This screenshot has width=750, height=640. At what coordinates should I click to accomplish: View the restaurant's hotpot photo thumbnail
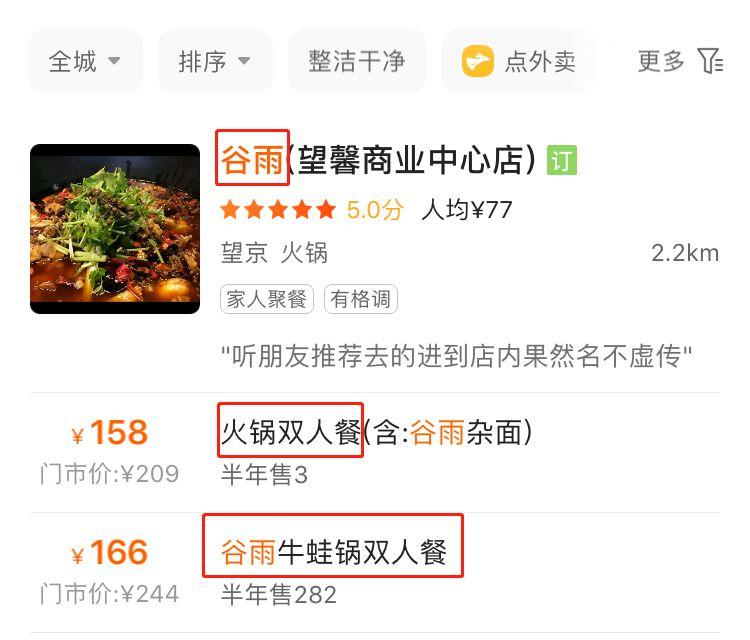(115, 229)
